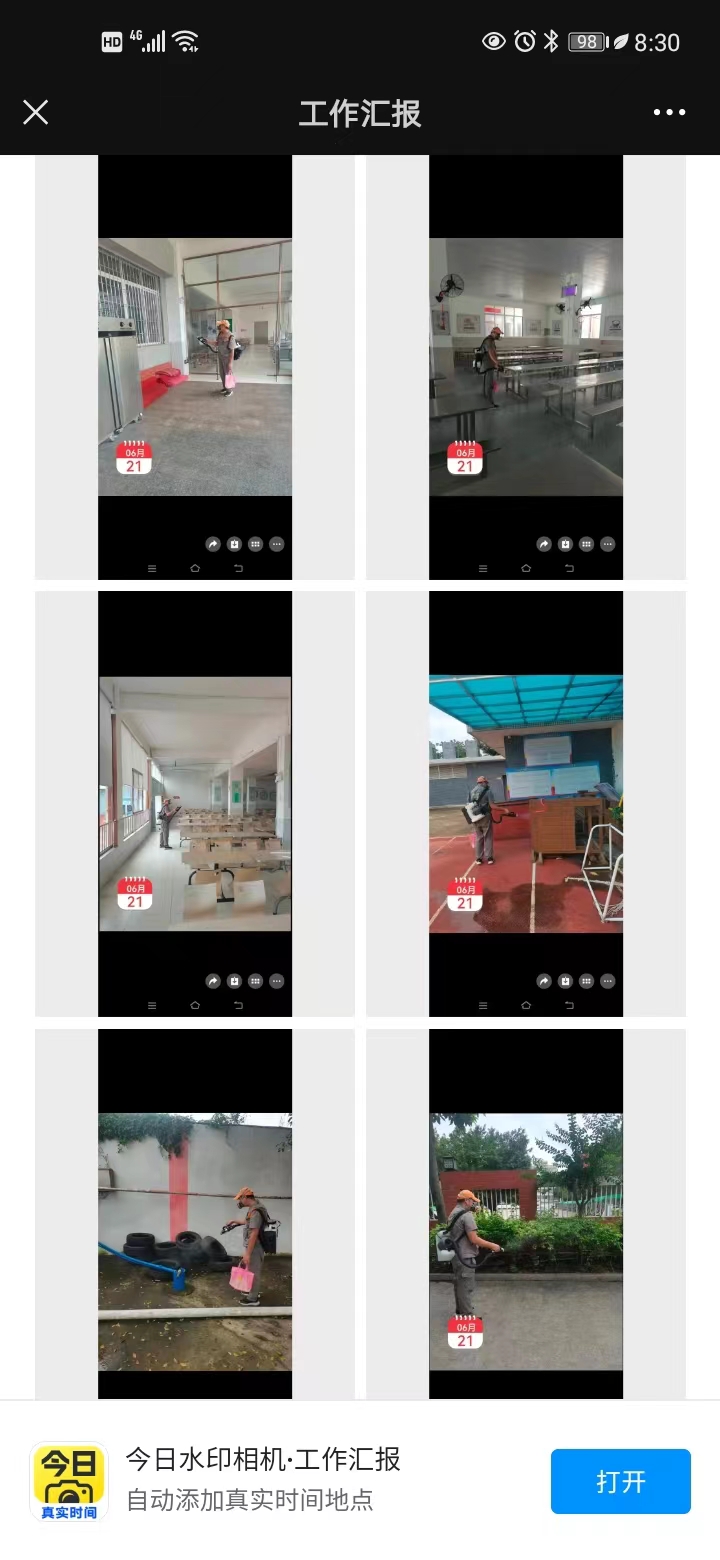Screen dimensions: 720x1560
Task: Open the garden hedge spraying photo
Action: coord(526,1240)
